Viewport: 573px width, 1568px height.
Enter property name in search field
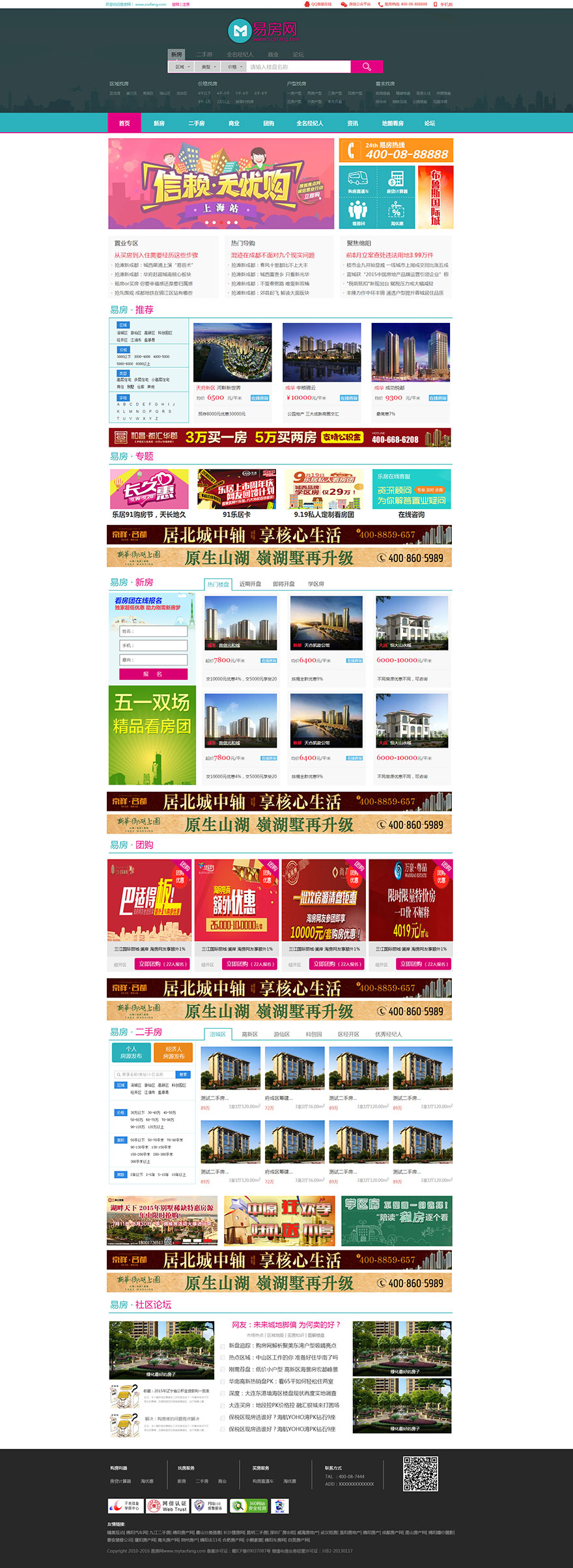pyautogui.click(x=298, y=67)
